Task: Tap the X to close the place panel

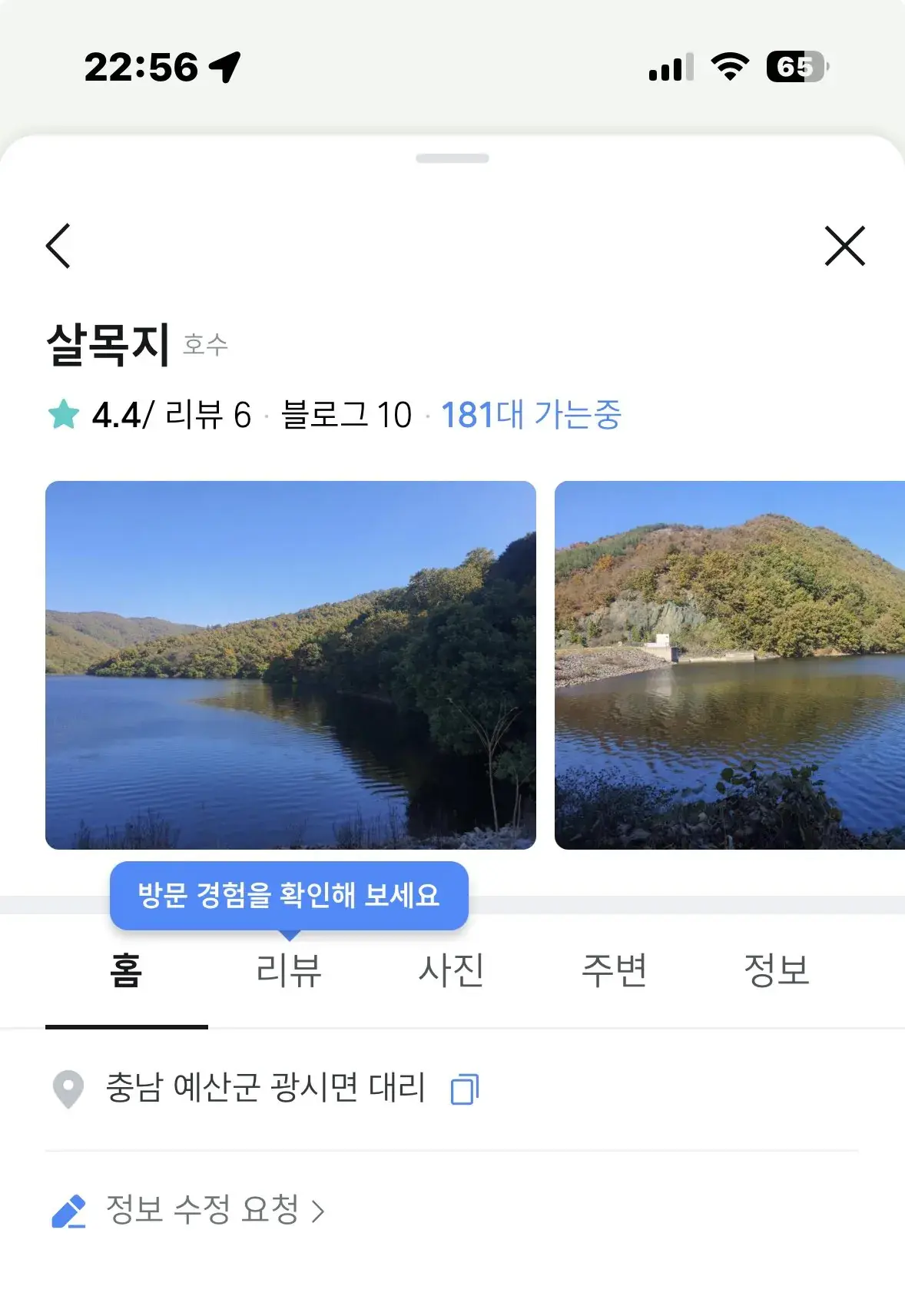Action: (844, 247)
